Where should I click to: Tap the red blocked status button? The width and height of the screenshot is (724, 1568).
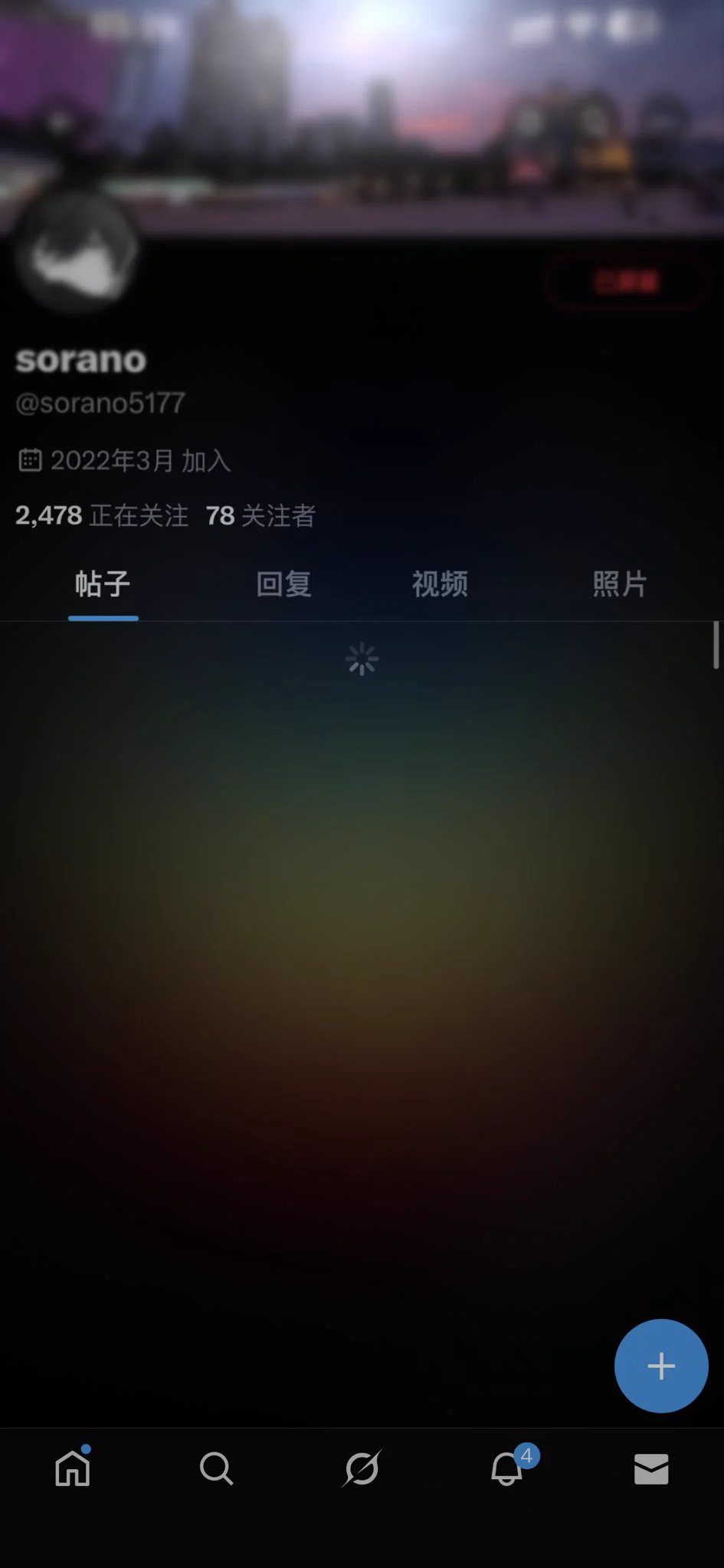(625, 283)
